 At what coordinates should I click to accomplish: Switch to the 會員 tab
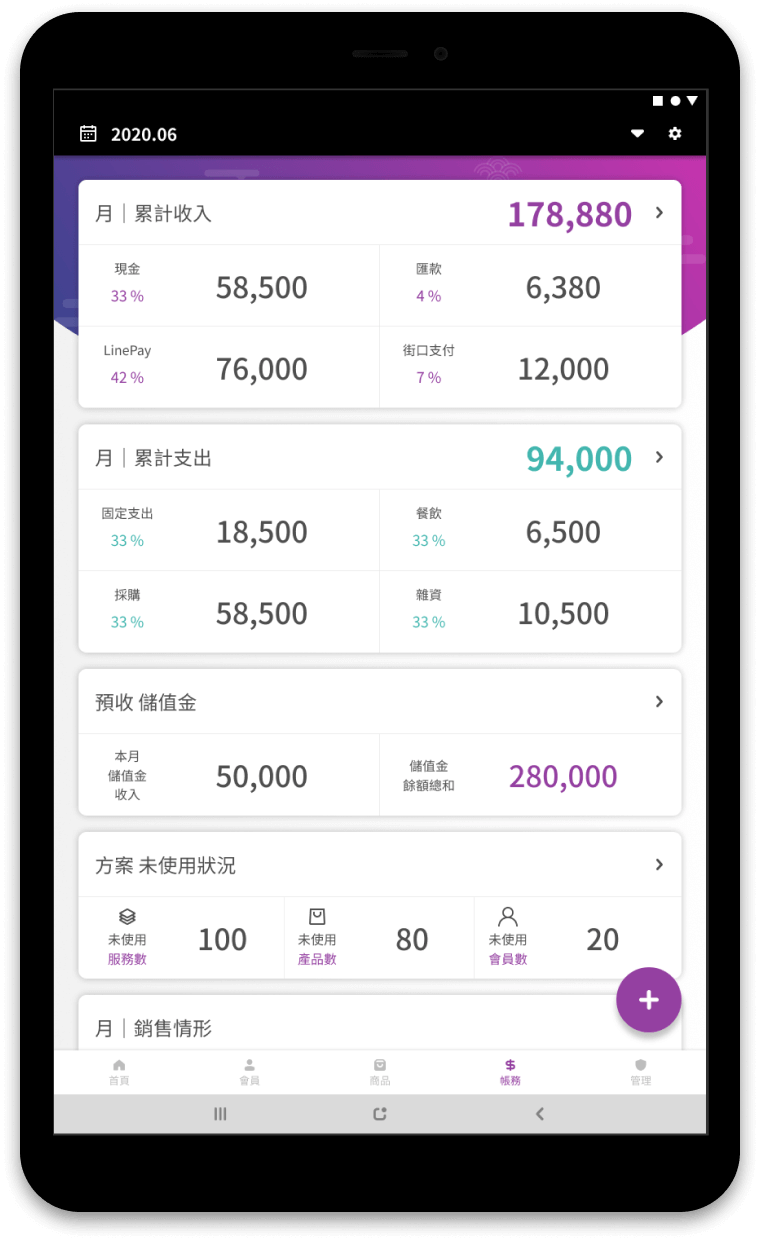250,1072
